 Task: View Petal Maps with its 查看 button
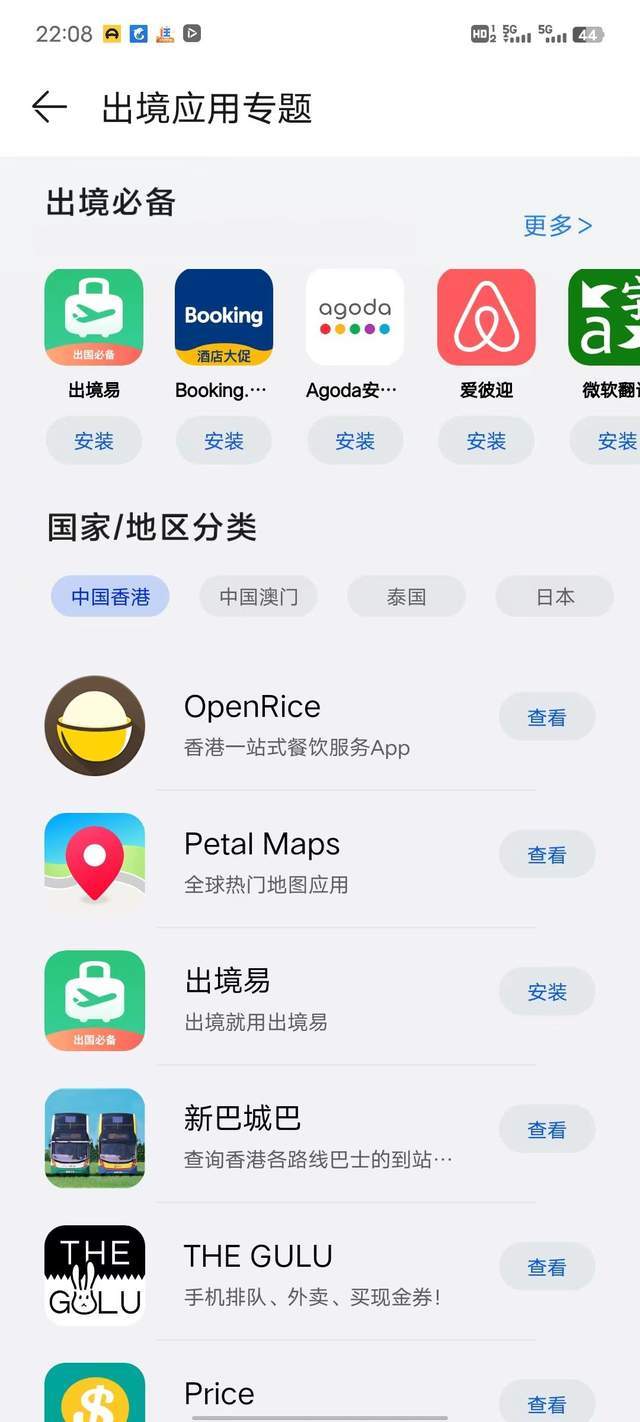(x=547, y=855)
